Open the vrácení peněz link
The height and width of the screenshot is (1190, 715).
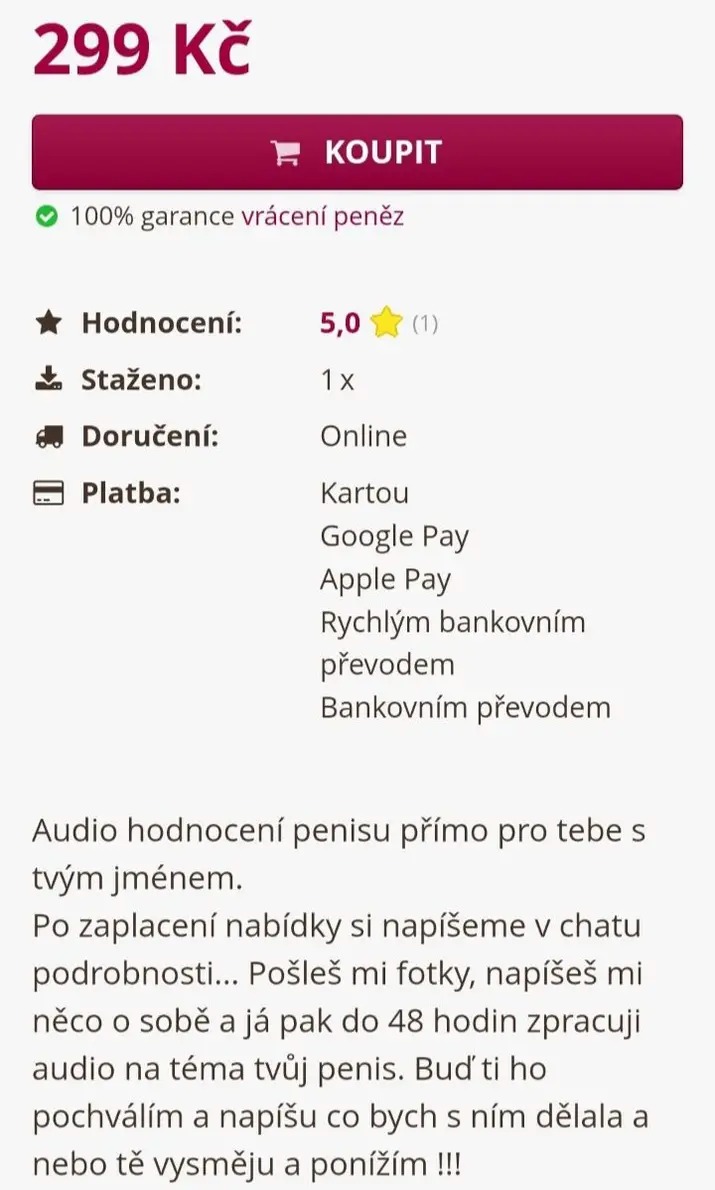[323, 216]
